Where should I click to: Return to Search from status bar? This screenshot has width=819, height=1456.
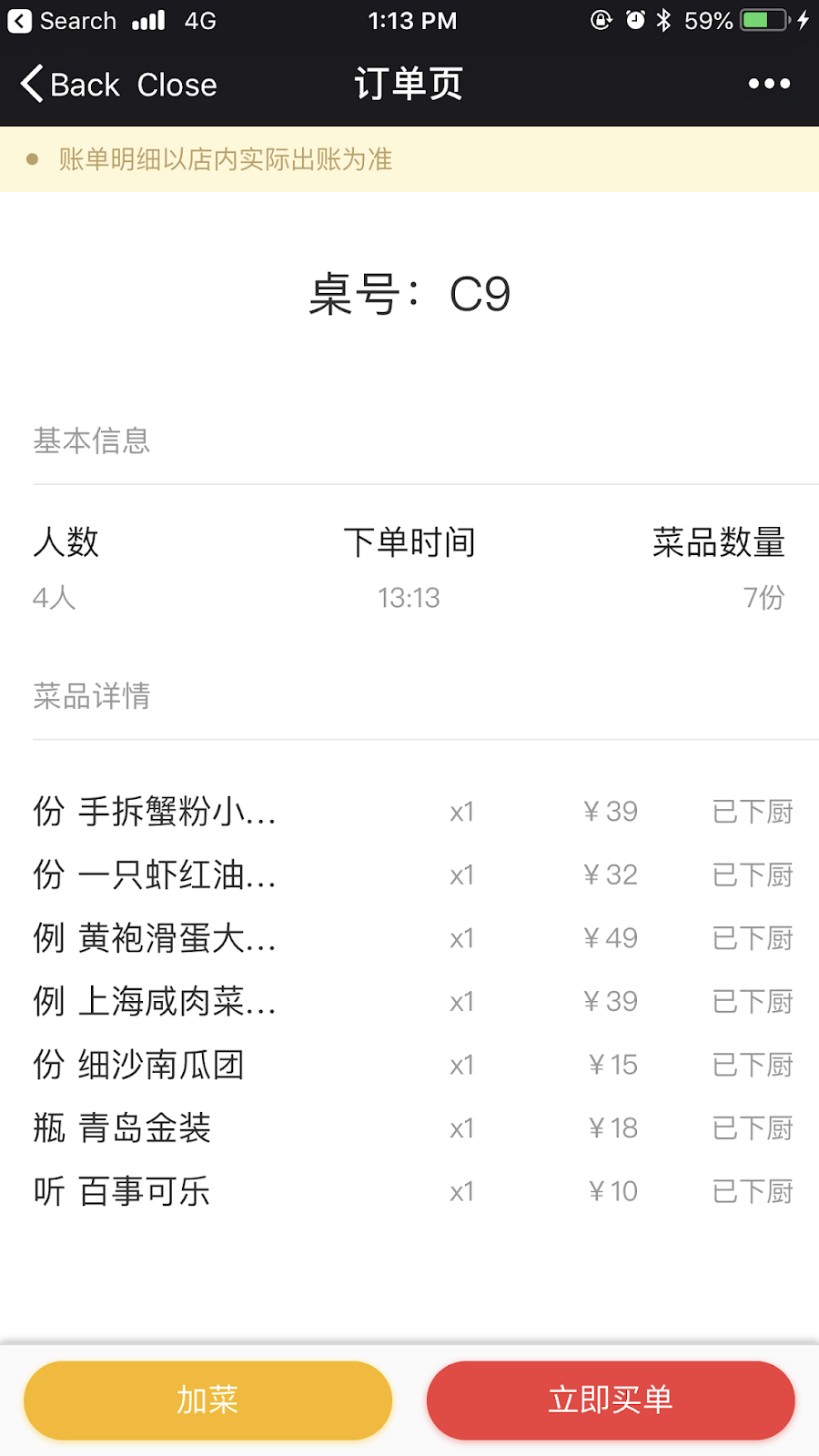(62, 20)
